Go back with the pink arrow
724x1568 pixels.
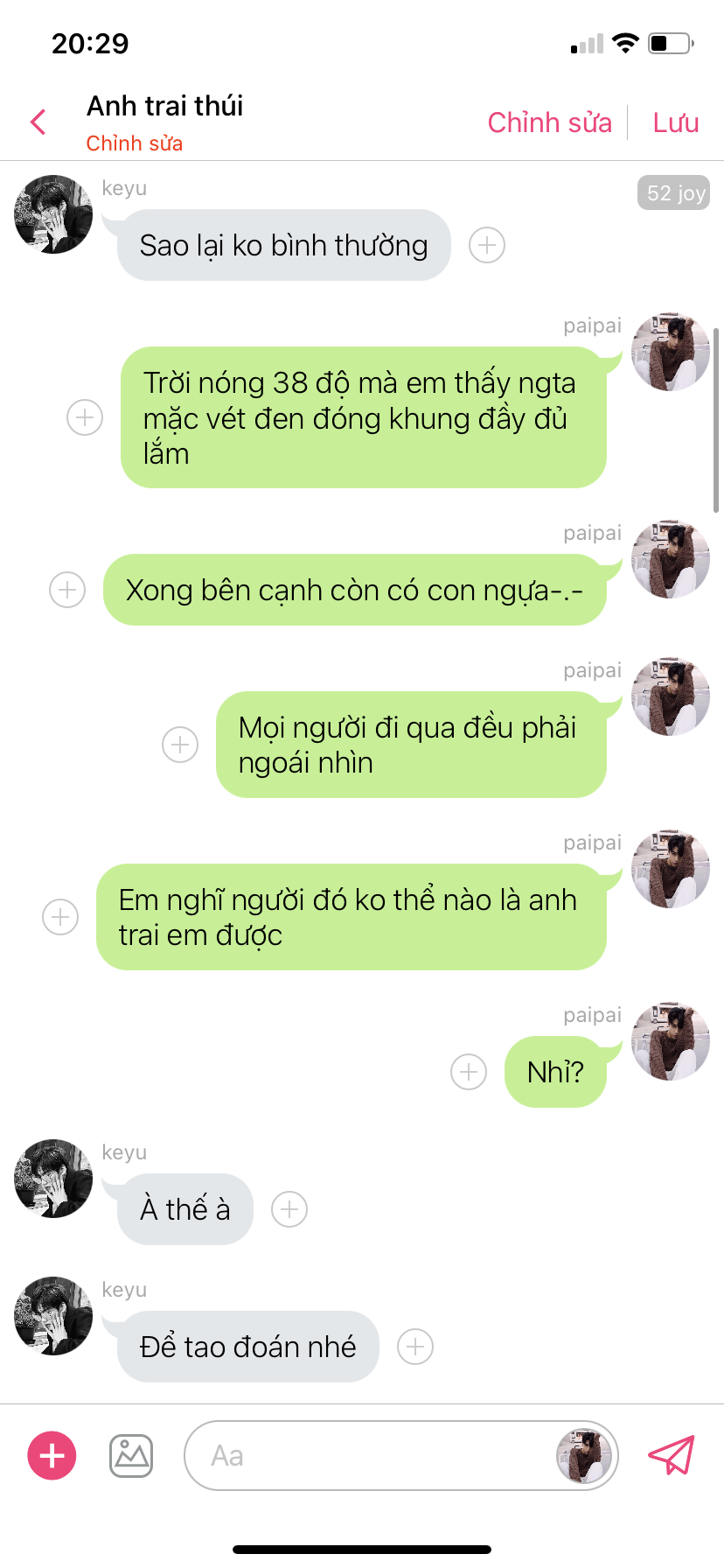coord(38,122)
